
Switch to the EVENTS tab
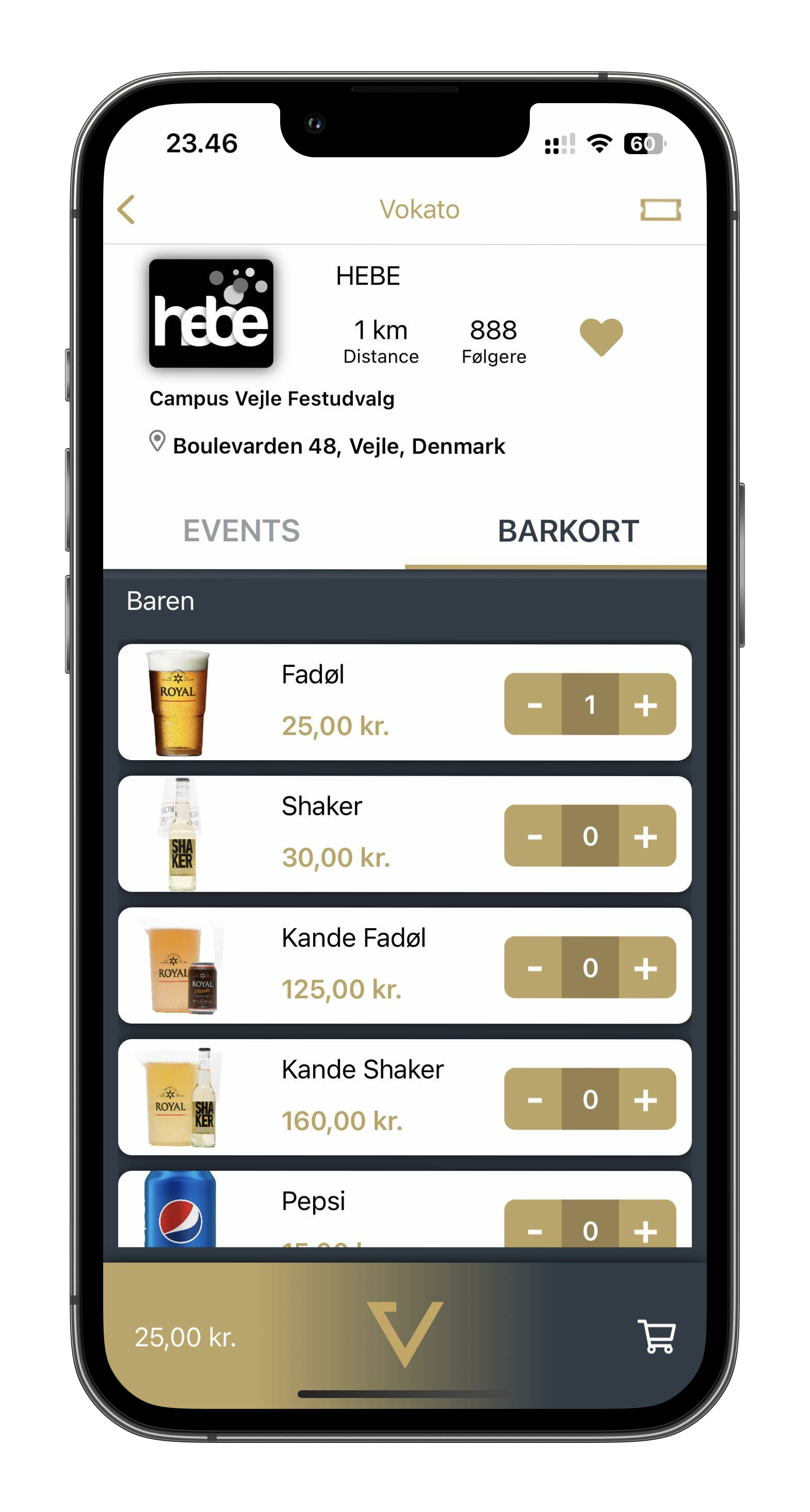pos(241,531)
